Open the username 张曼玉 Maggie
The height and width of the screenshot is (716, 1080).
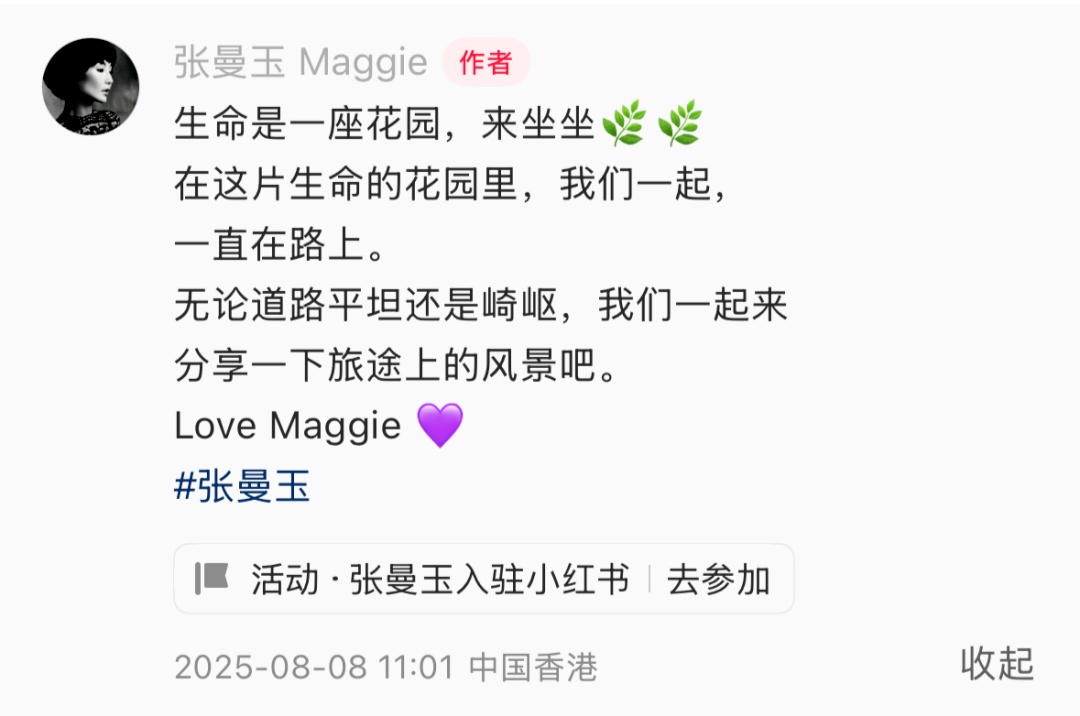click(300, 63)
